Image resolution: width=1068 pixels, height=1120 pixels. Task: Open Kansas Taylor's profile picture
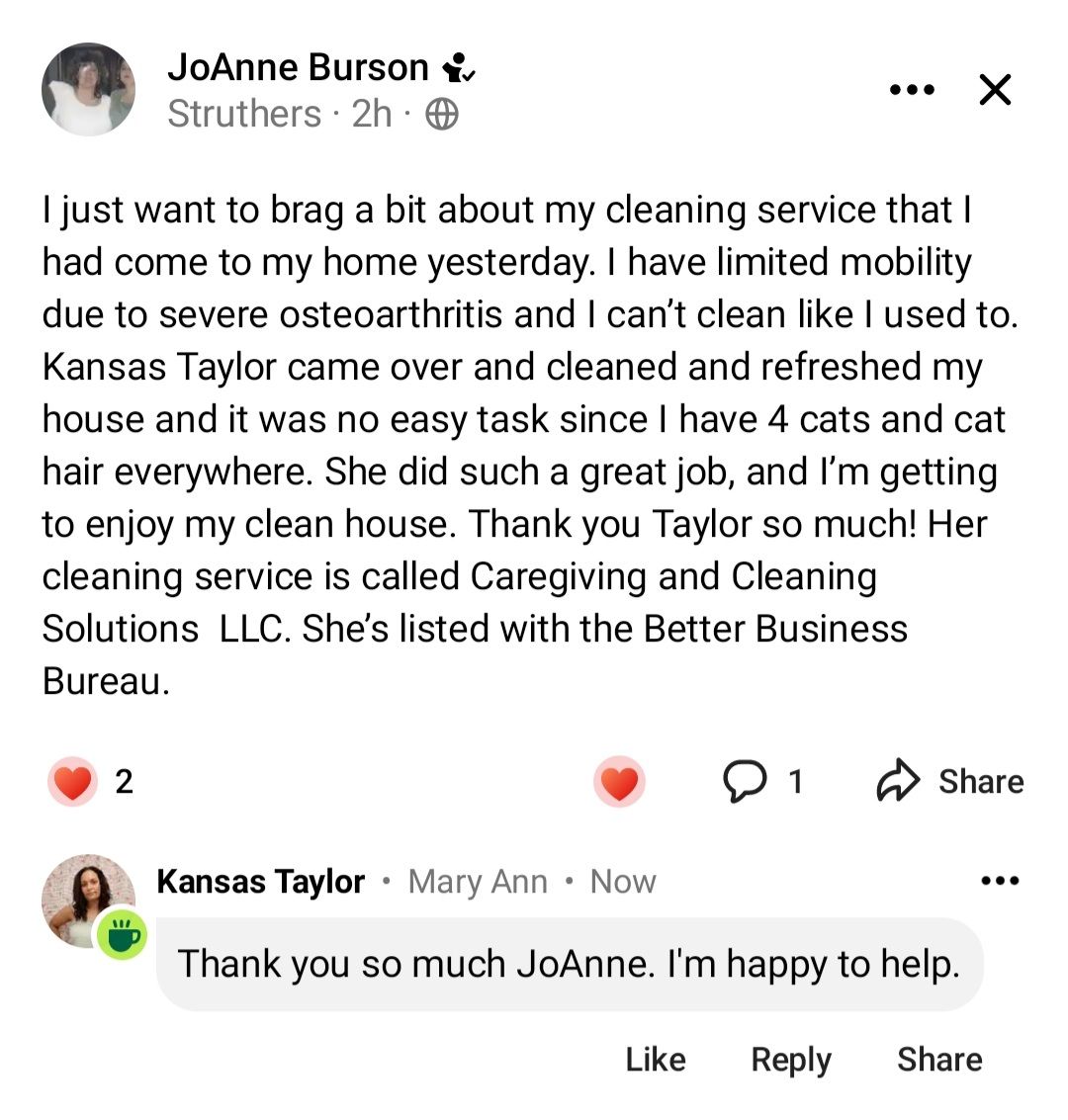(x=88, y=900)
